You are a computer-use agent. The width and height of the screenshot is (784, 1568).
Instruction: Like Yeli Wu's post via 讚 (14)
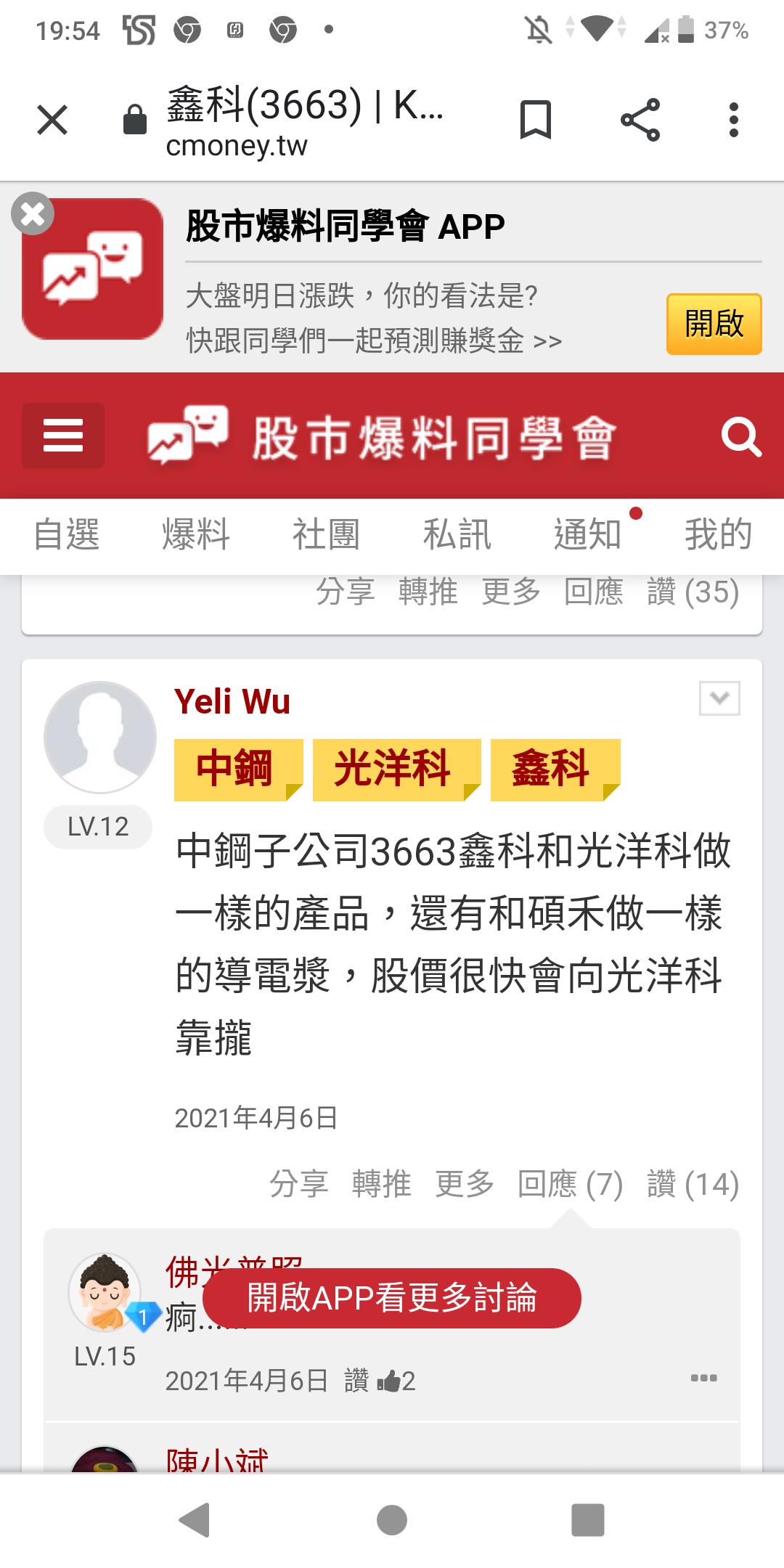point(693,1184)
